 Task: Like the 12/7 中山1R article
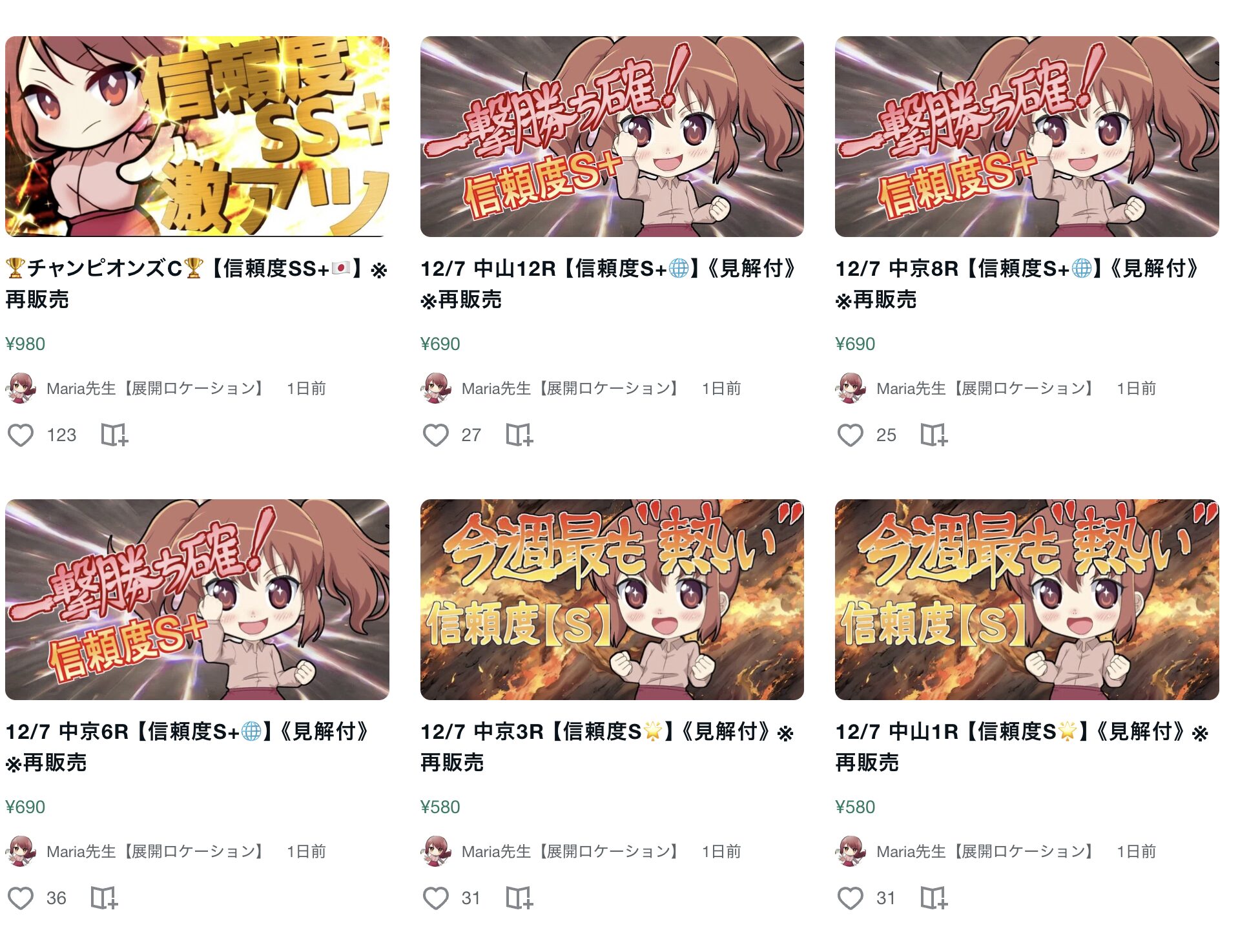[x=851, y=898]
